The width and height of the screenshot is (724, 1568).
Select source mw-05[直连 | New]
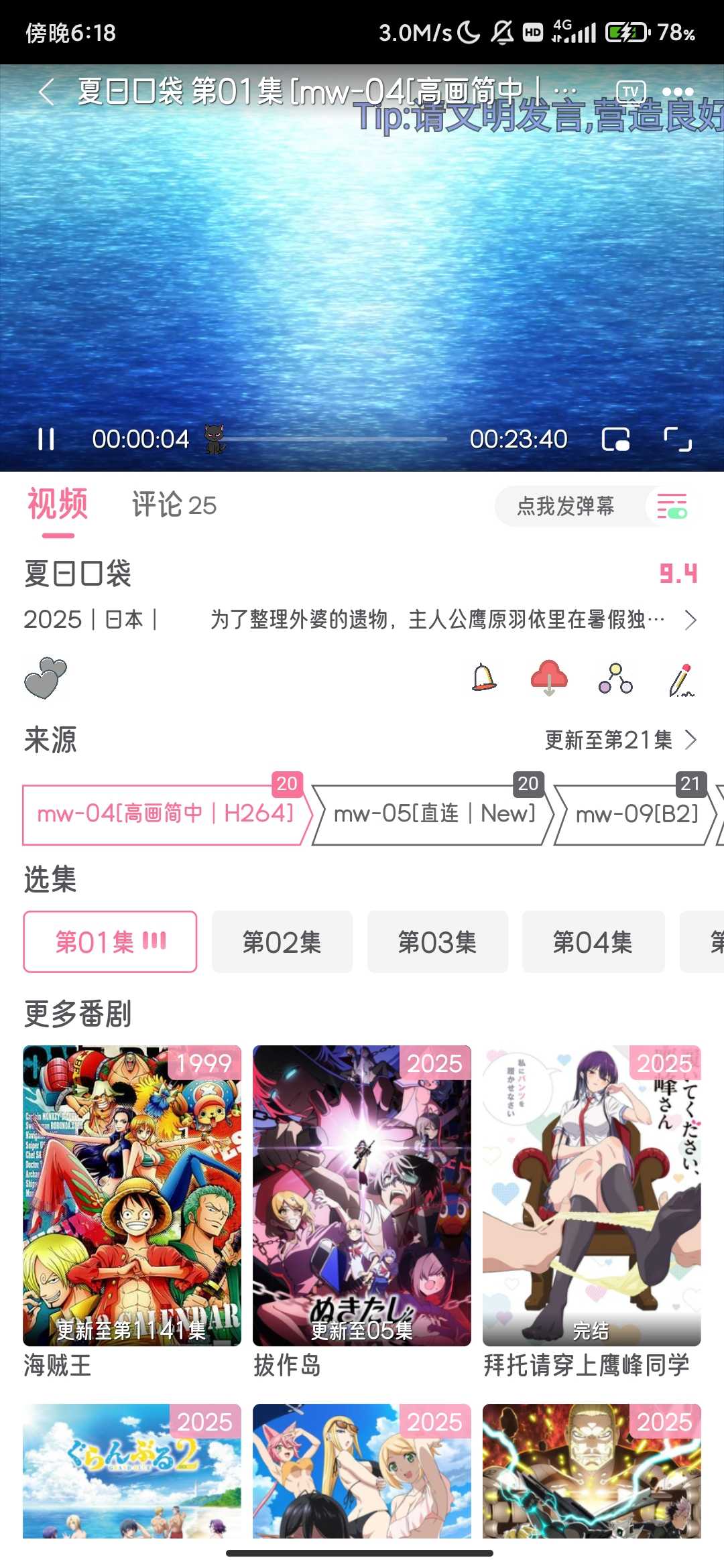pyautogui.click(x=434, y=814)
